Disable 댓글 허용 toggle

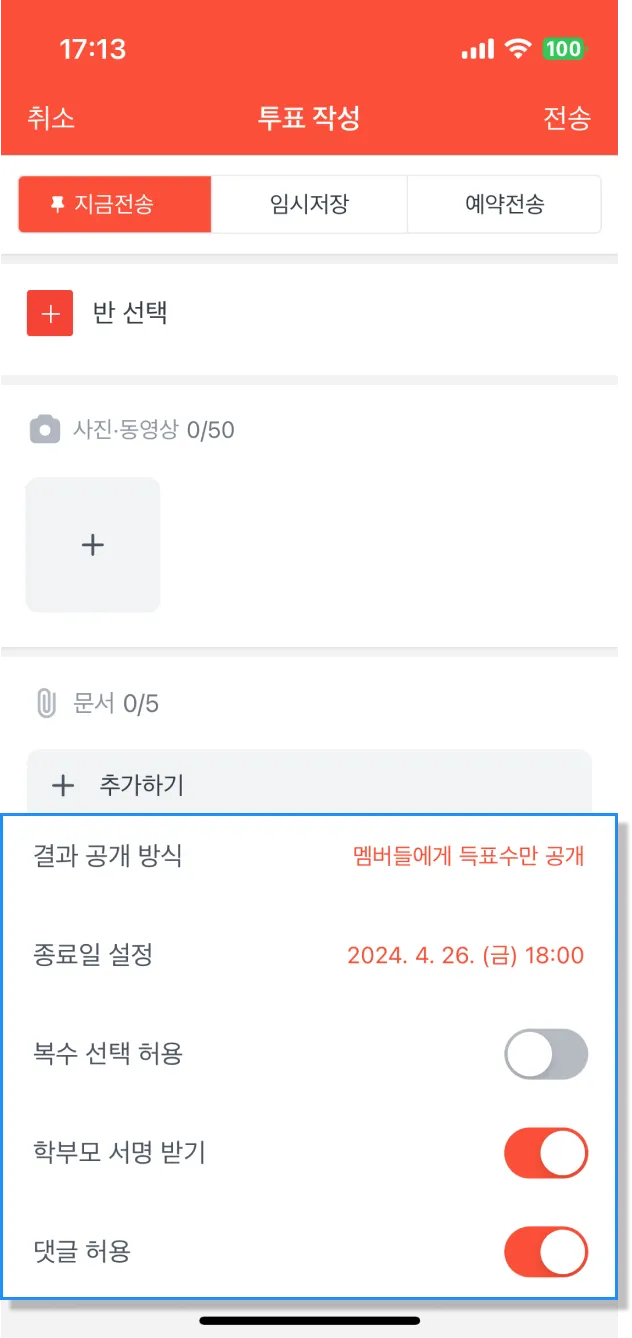545,1252
